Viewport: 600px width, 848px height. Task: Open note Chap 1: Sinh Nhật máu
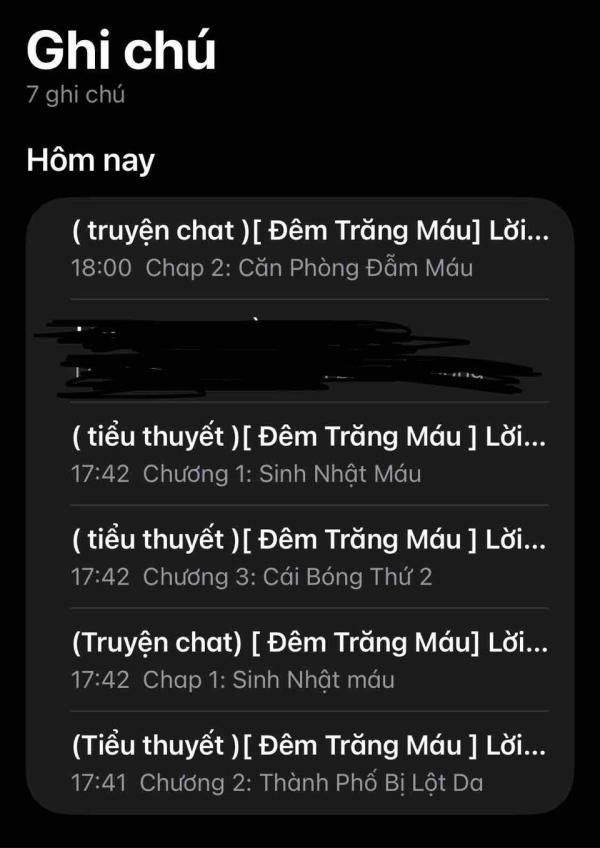pyautogui.click(x=300, y=661)
